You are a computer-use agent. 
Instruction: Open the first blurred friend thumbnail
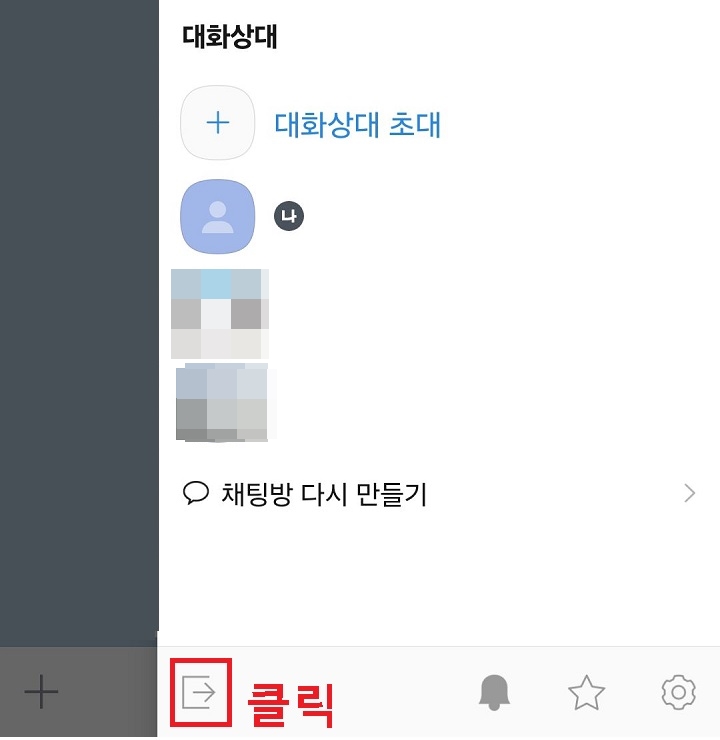(221, 311)
